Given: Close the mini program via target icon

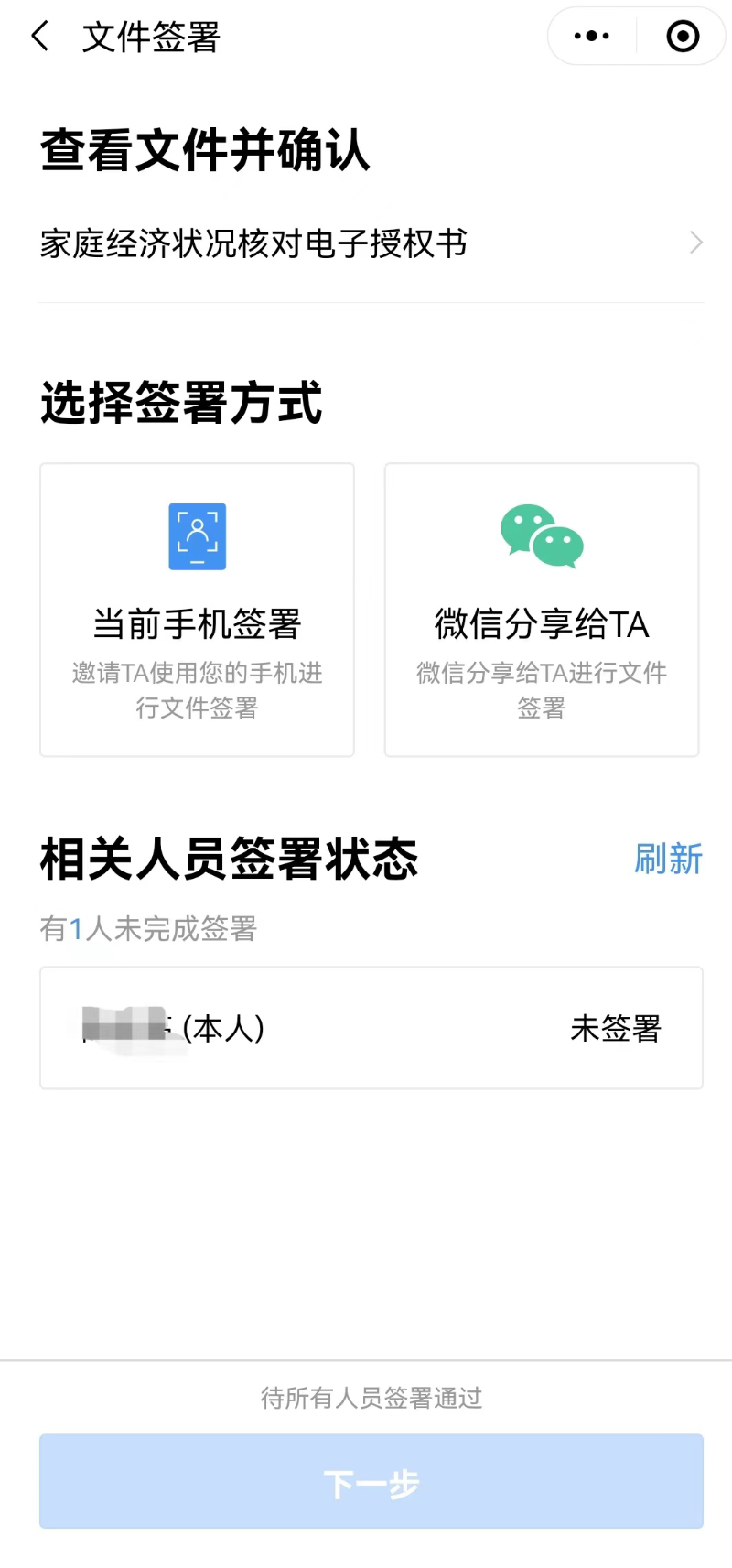Looking at the screenshot, I should [683, 37].
